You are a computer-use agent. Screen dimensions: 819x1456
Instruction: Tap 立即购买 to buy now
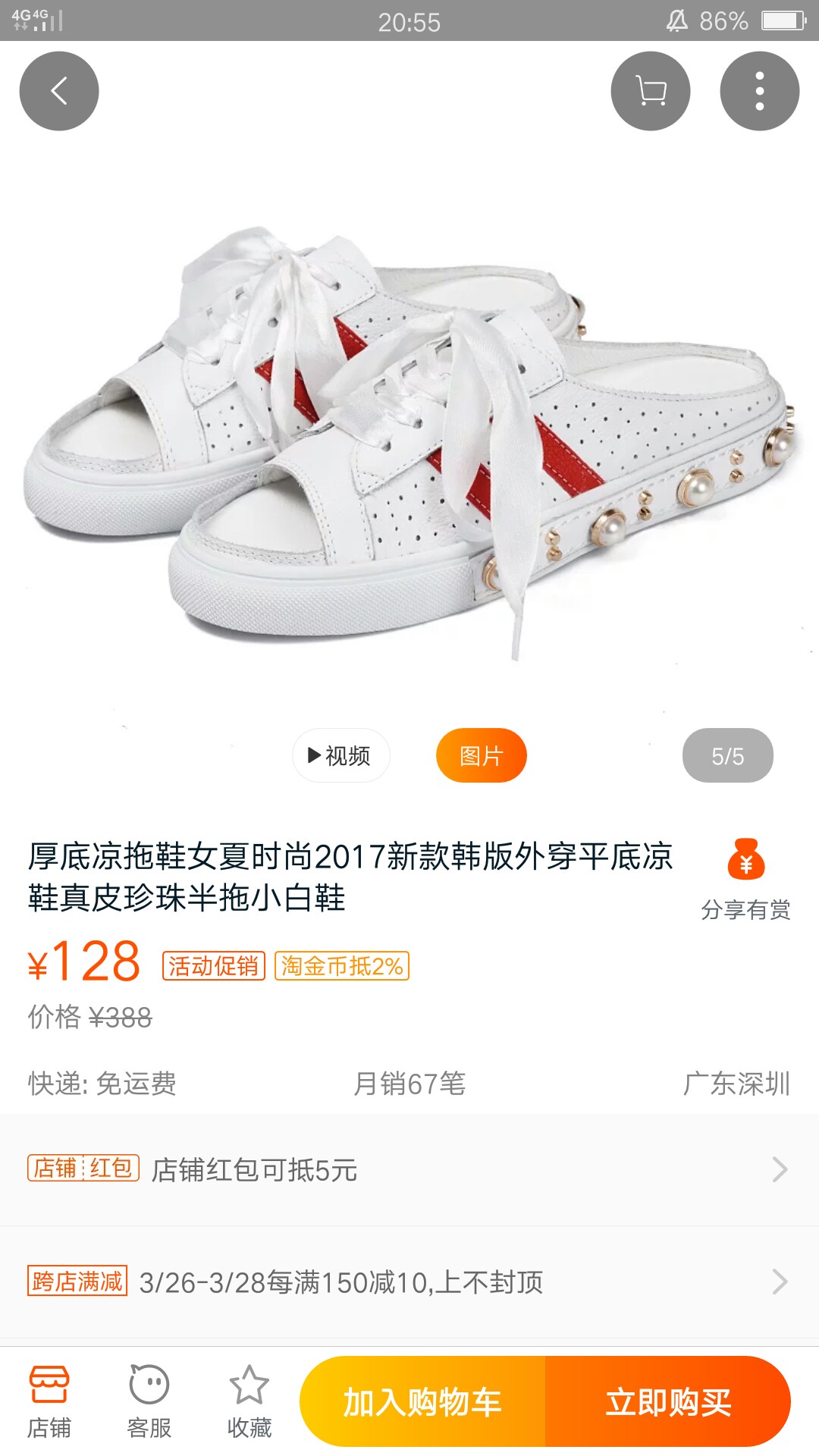click(668, 1402)
